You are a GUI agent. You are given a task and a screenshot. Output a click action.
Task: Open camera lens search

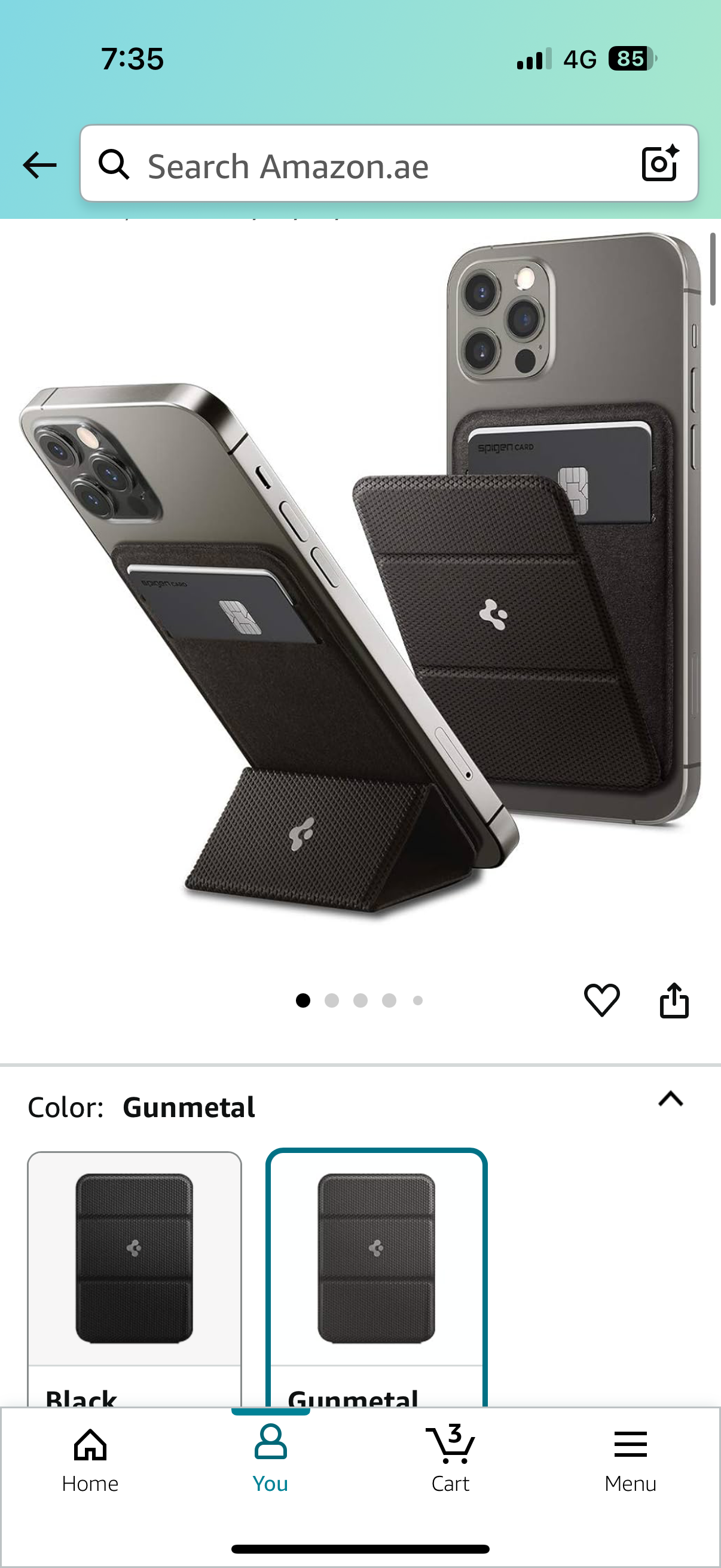coord(659,164)
